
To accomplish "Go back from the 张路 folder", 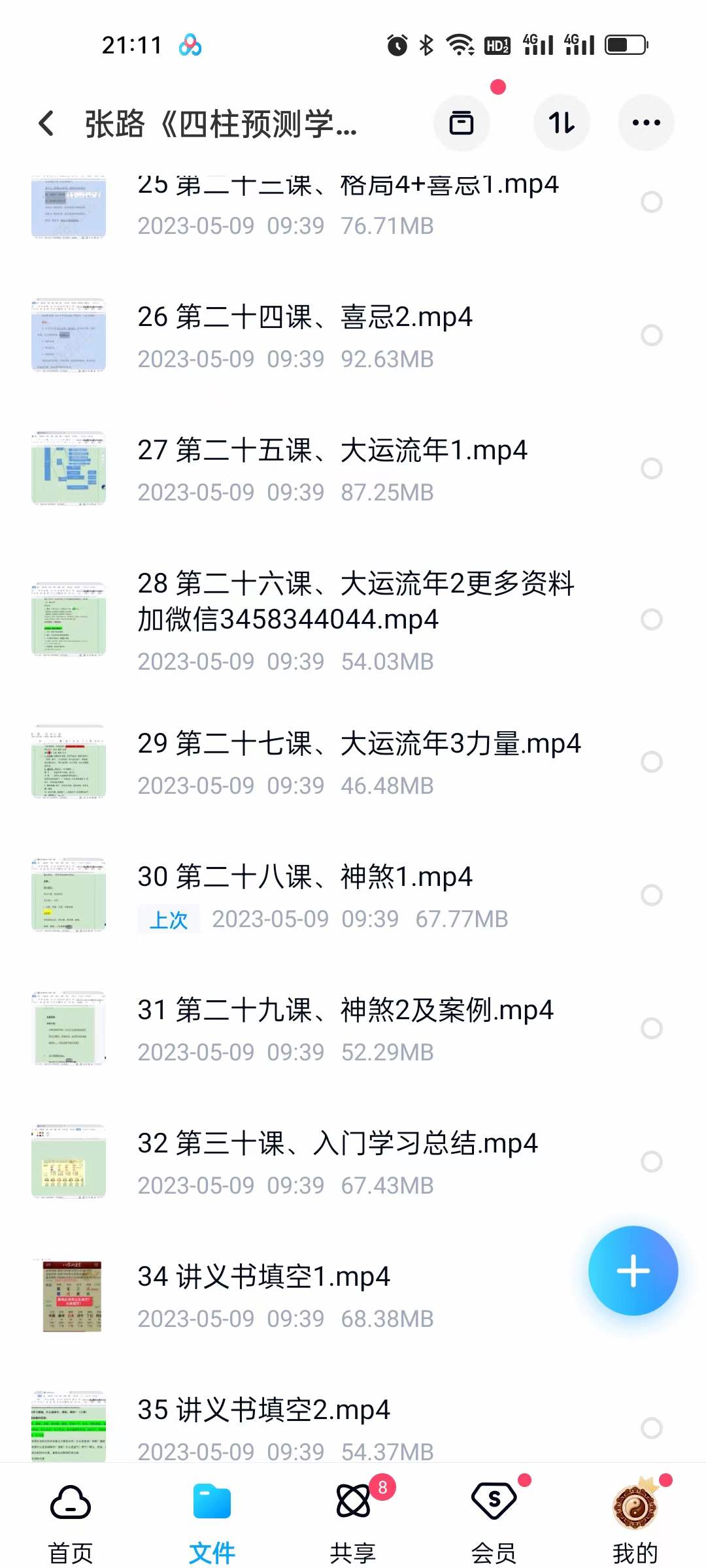I will click(x=46, y=123).
